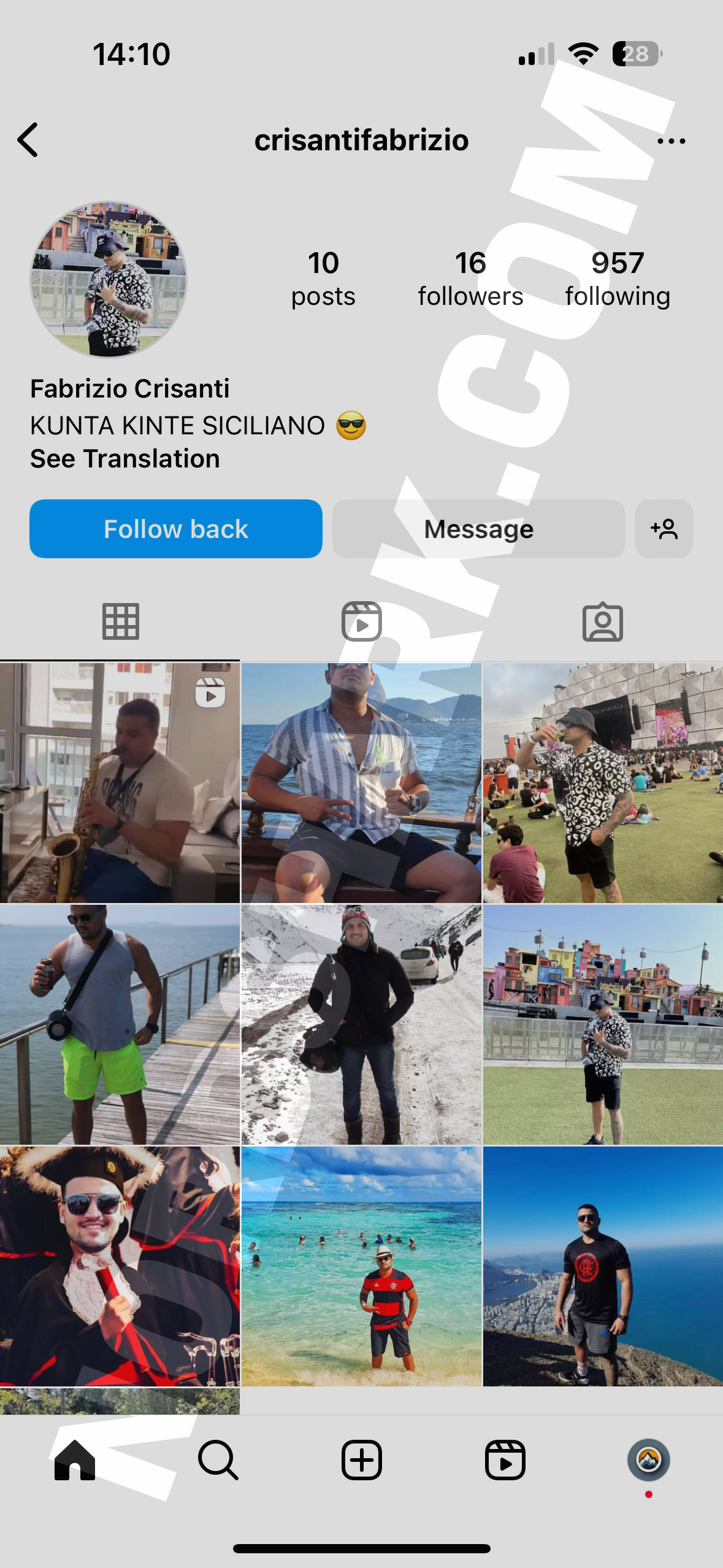The width and height of the screenshot is (723, 1568).
Task: Follow back crisantifabrizio
Action: 176,529
